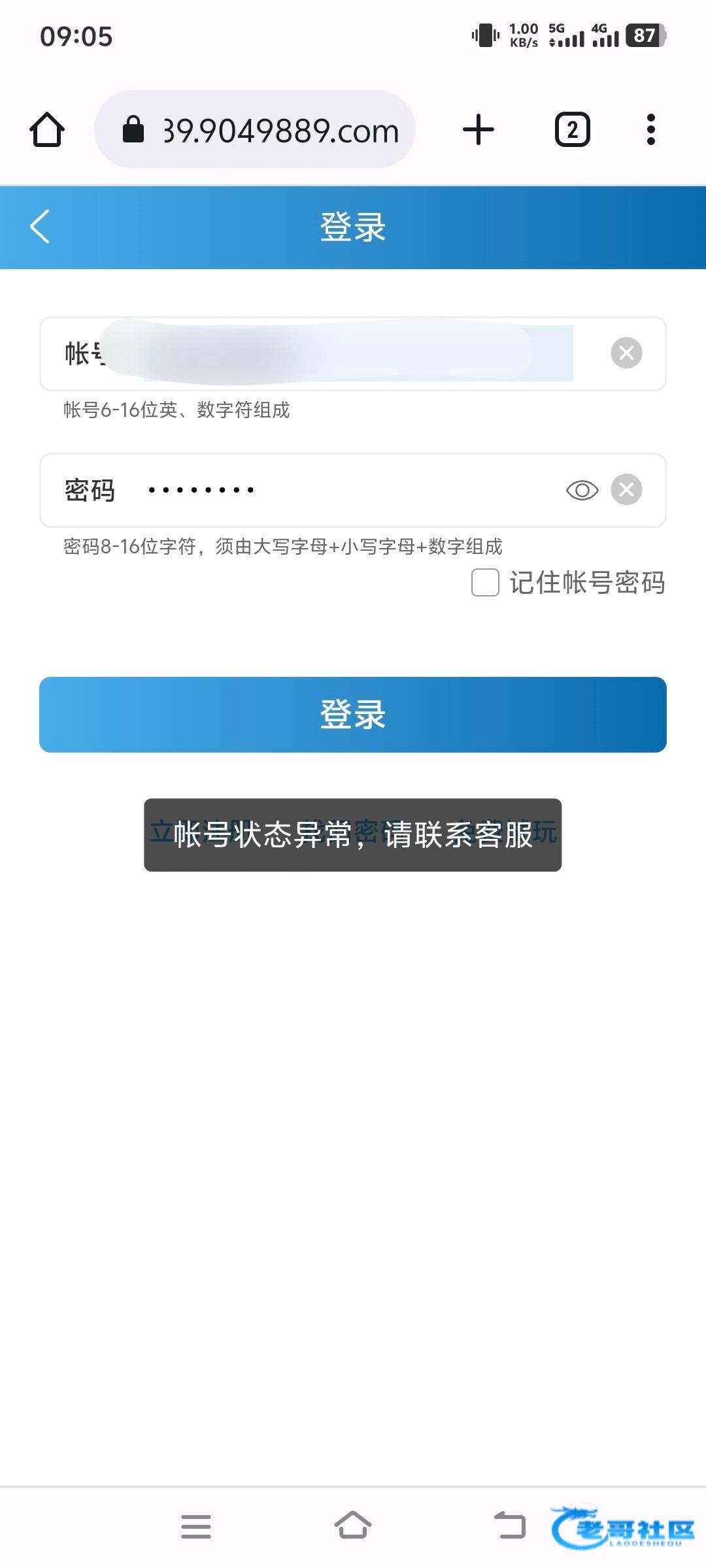The image size is (706, 1568).
Task: Show password with the eye icon
Action: pyautogui.click(x=582, y=490)
